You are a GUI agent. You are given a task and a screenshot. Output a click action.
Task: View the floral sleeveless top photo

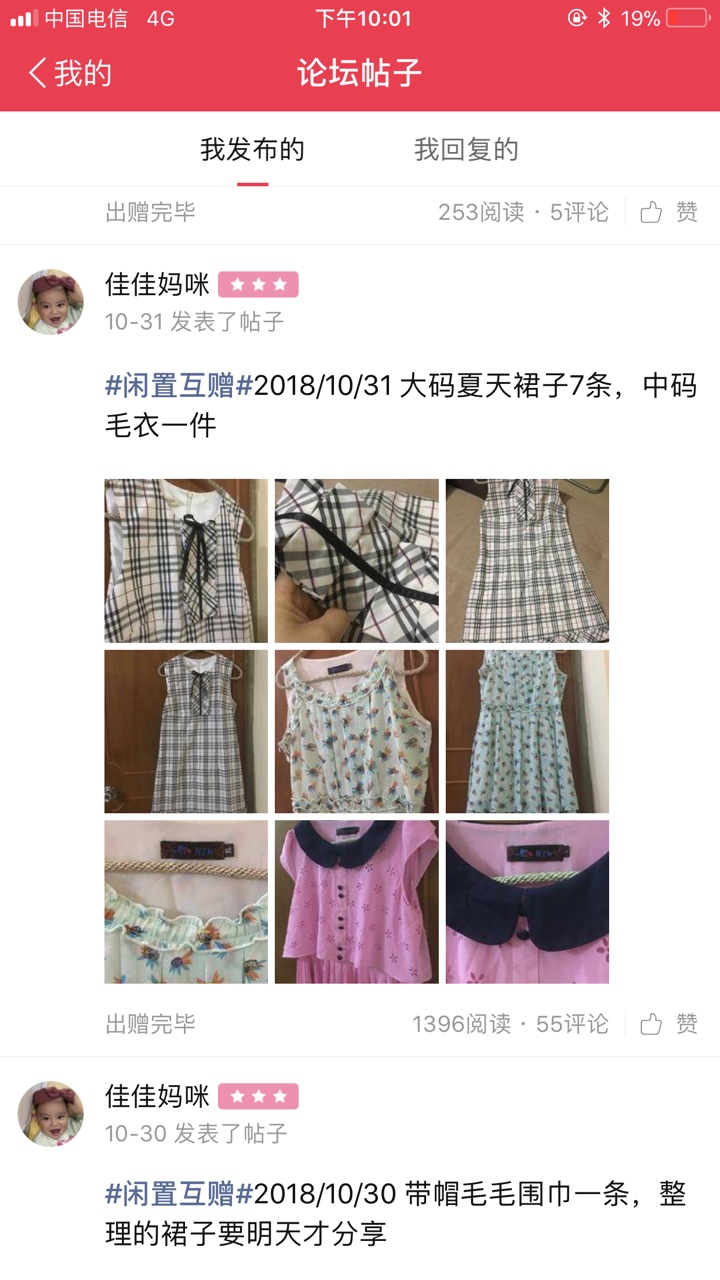tap(357, 731)
